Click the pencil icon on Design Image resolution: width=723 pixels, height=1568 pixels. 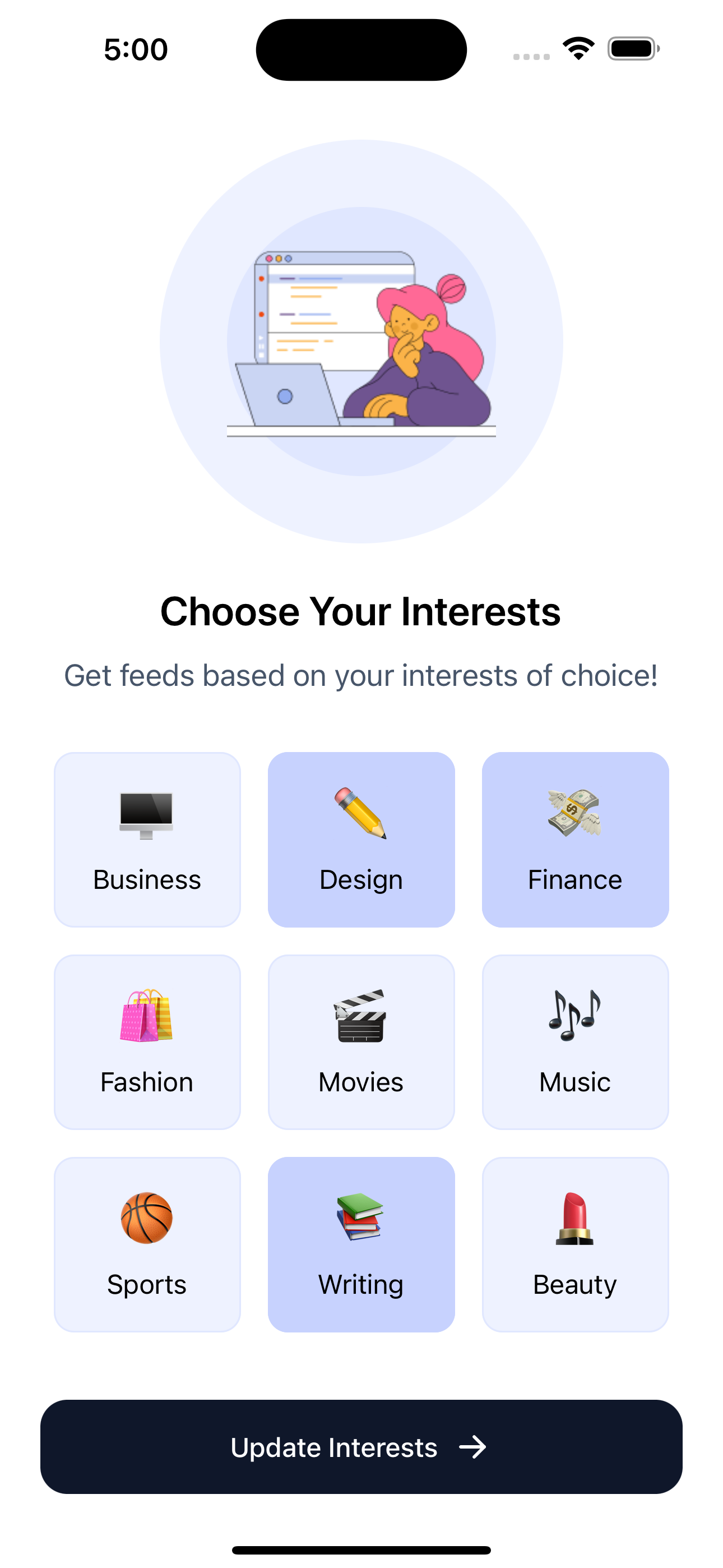pyautogui.click(x=361, y=815)
